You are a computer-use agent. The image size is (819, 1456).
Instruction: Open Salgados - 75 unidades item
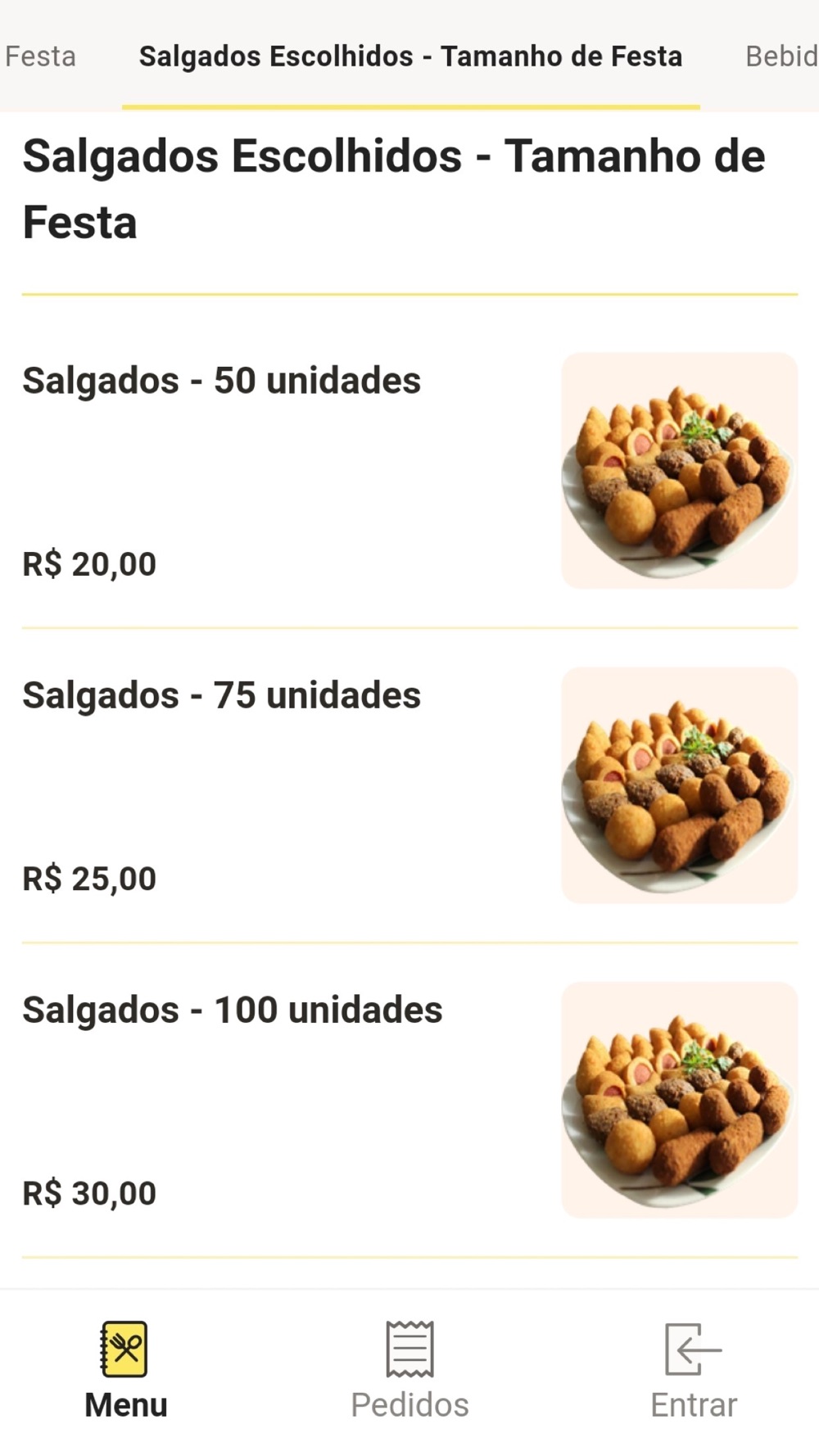tap(409, 785)
